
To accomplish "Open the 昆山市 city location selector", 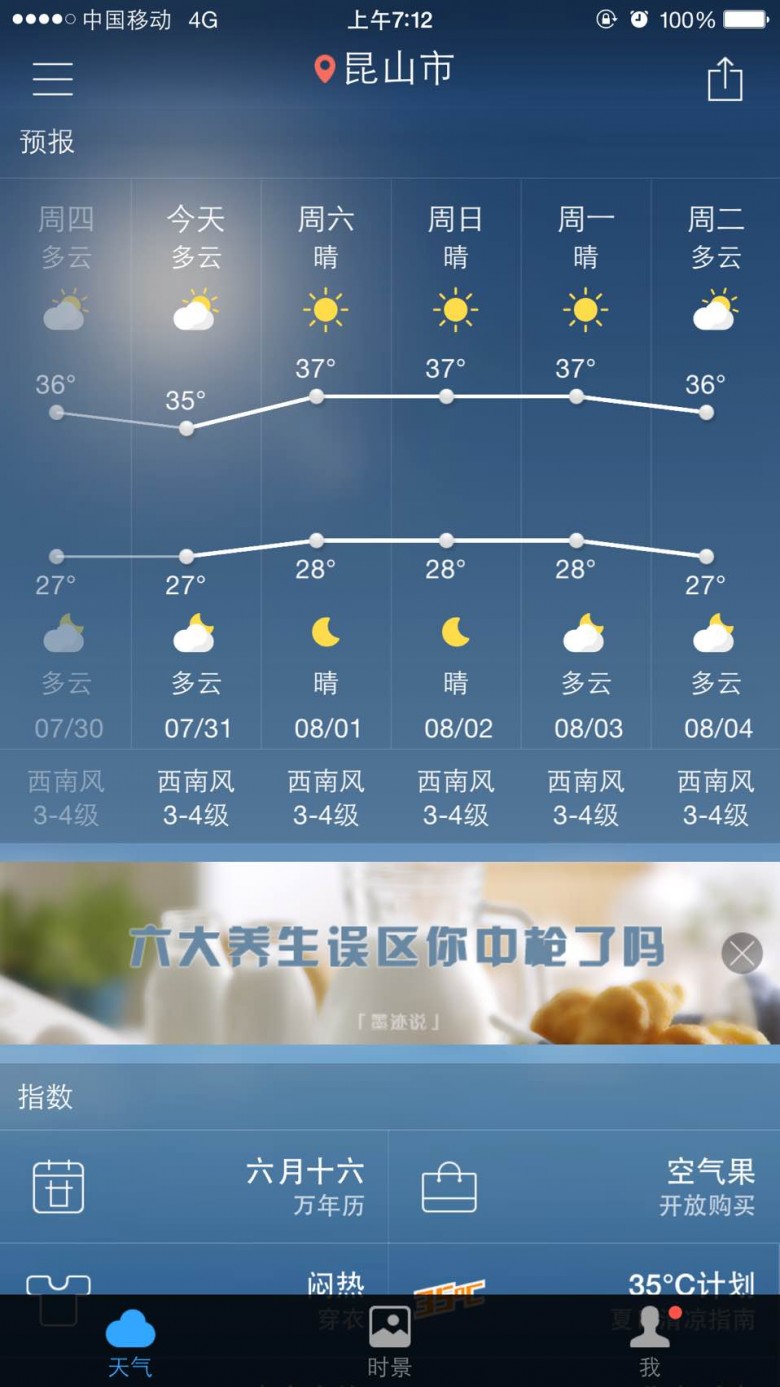I will tap(384, 69).
